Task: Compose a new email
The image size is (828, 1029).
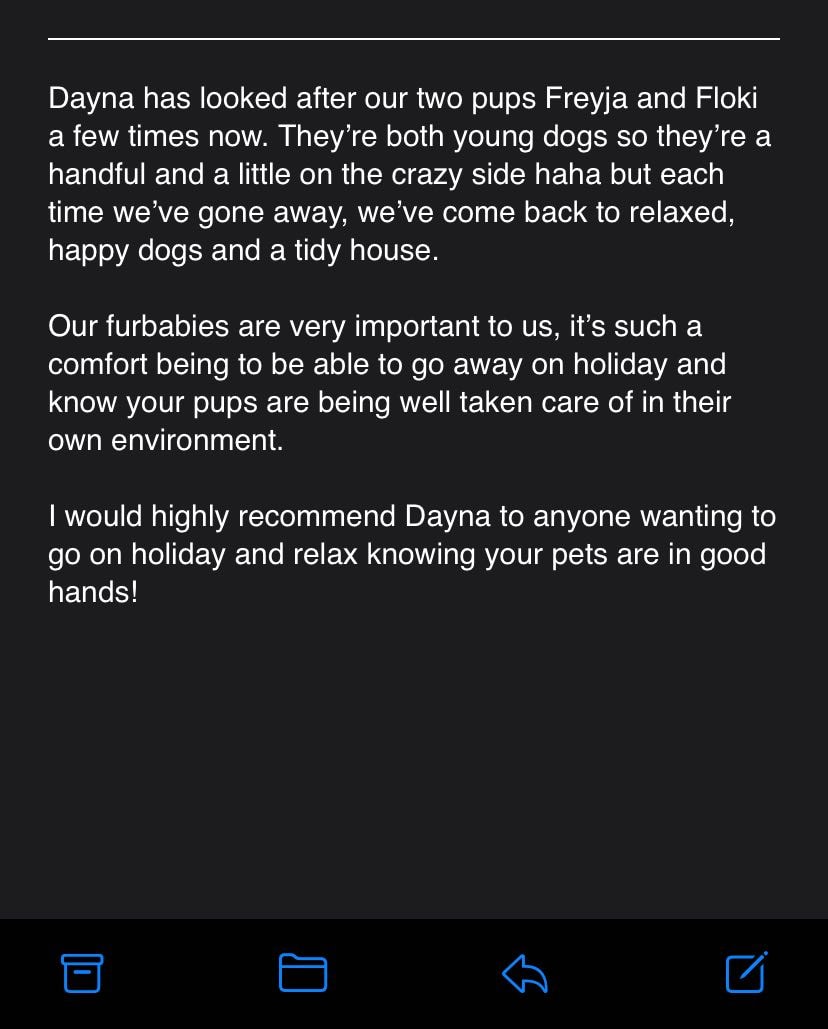Action: coord(746,971)
